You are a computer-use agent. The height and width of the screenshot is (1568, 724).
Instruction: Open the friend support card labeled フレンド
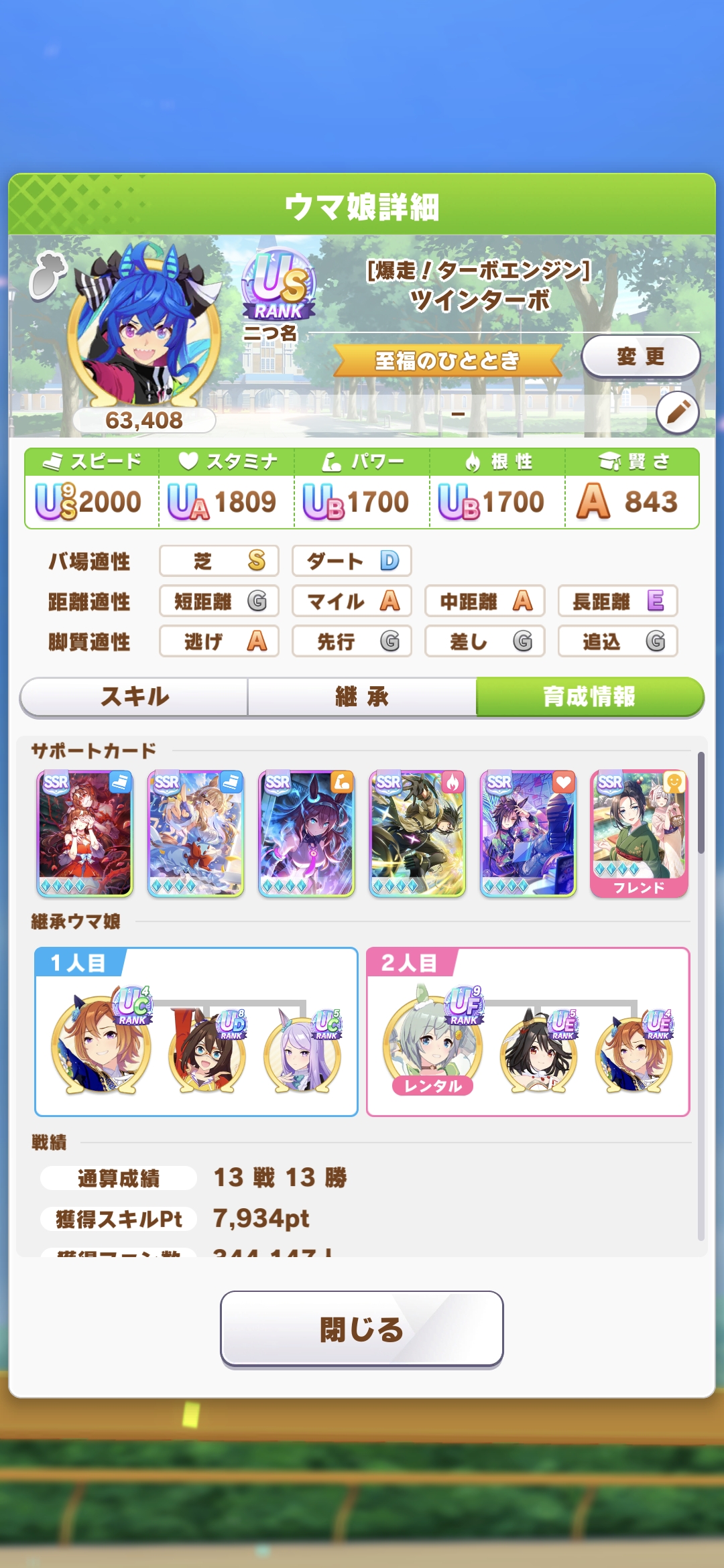click(x=639, y=833)
